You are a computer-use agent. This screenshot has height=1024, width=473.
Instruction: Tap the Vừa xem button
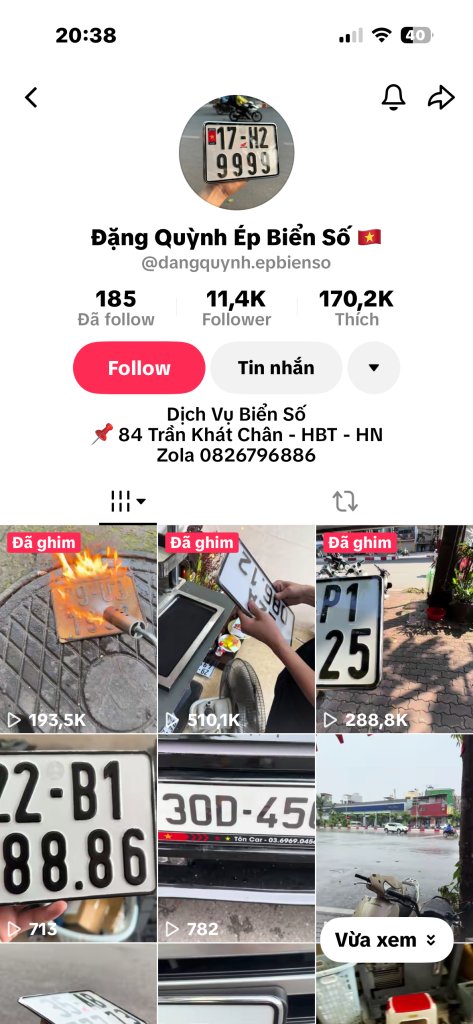[386, 940]
